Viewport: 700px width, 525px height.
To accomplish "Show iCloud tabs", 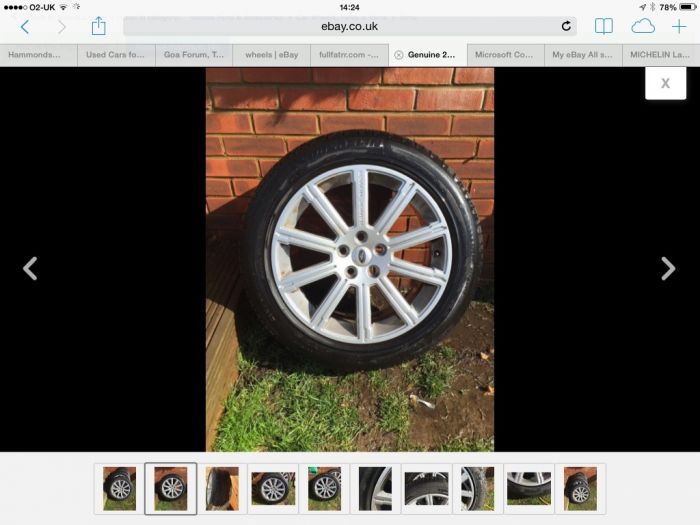I will (x=642, y=27).
